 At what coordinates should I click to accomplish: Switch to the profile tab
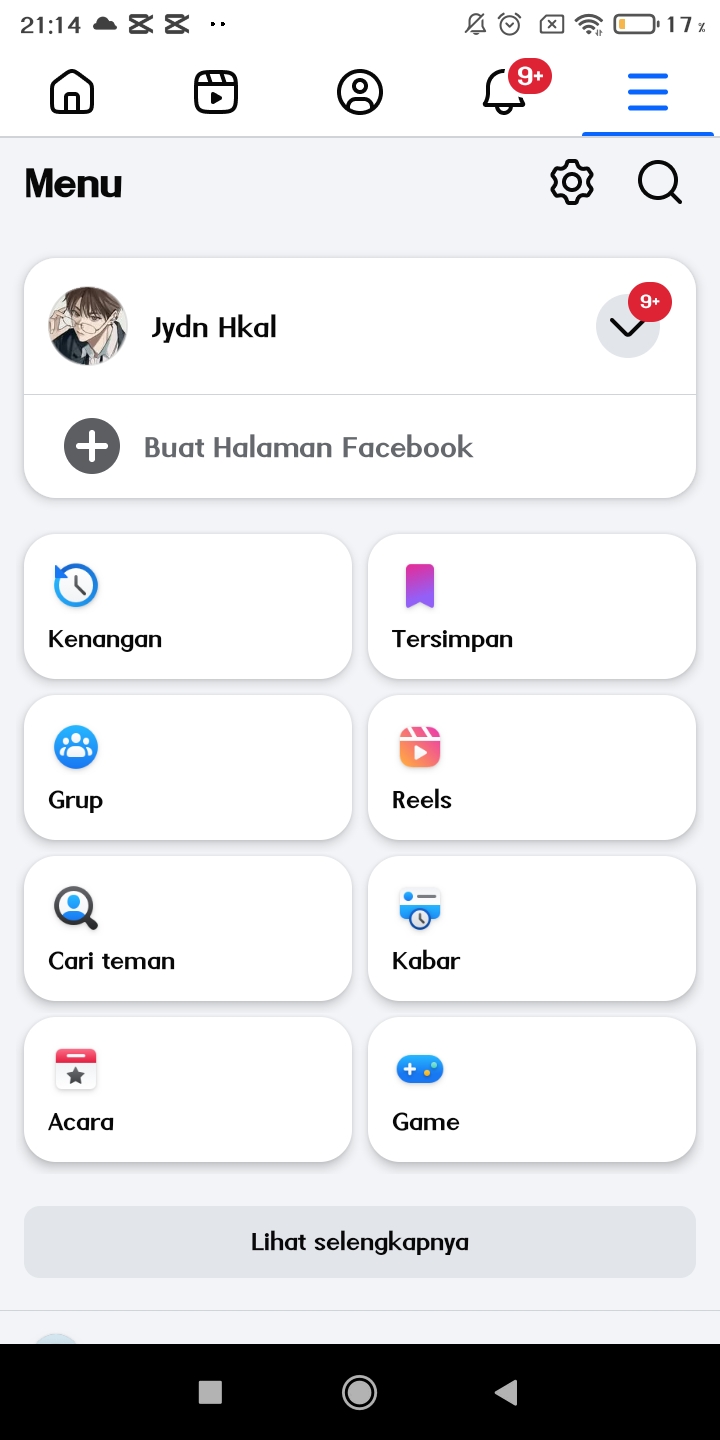(x=360, y=93)
